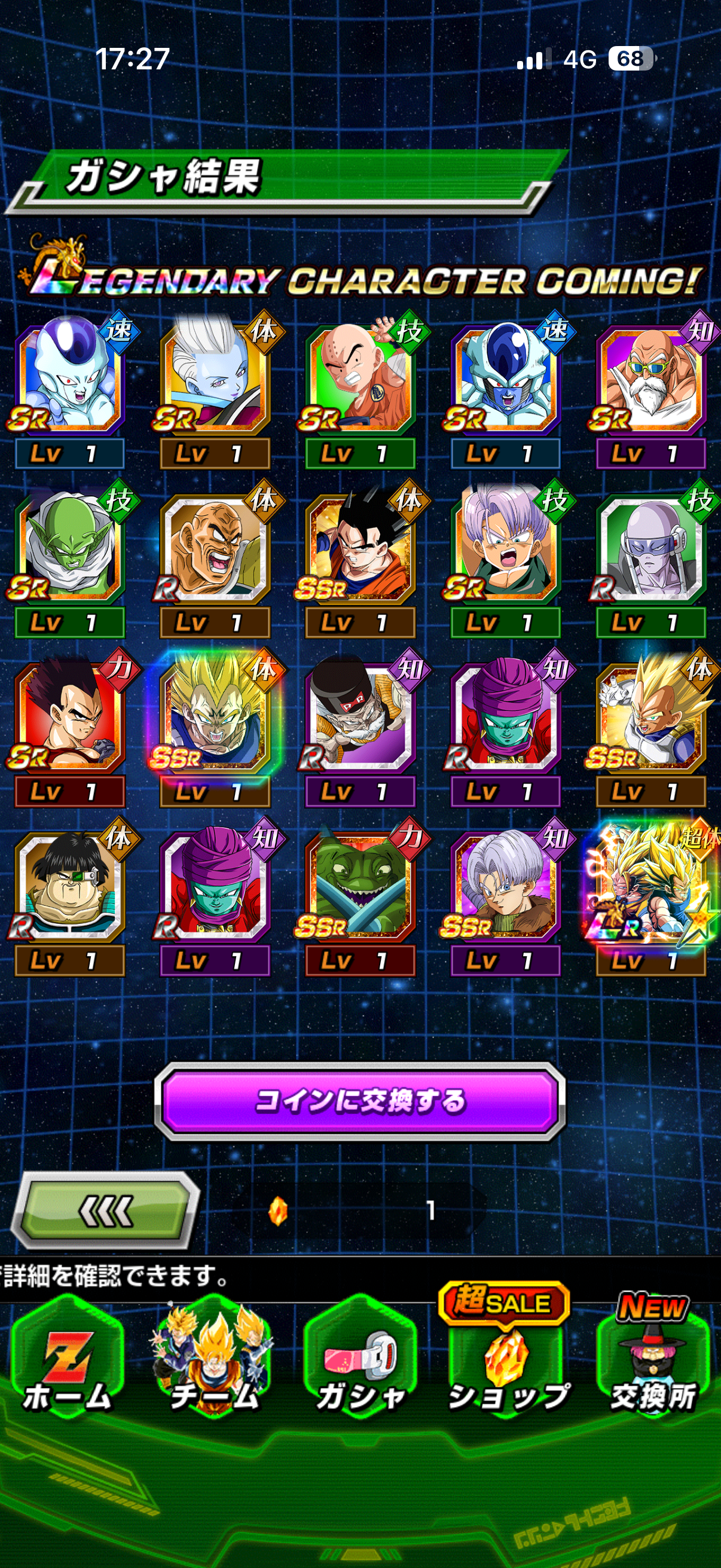View the SR kid Trunks 技 card
Viewport: 721px width, 1568px height.
[506, 560]
